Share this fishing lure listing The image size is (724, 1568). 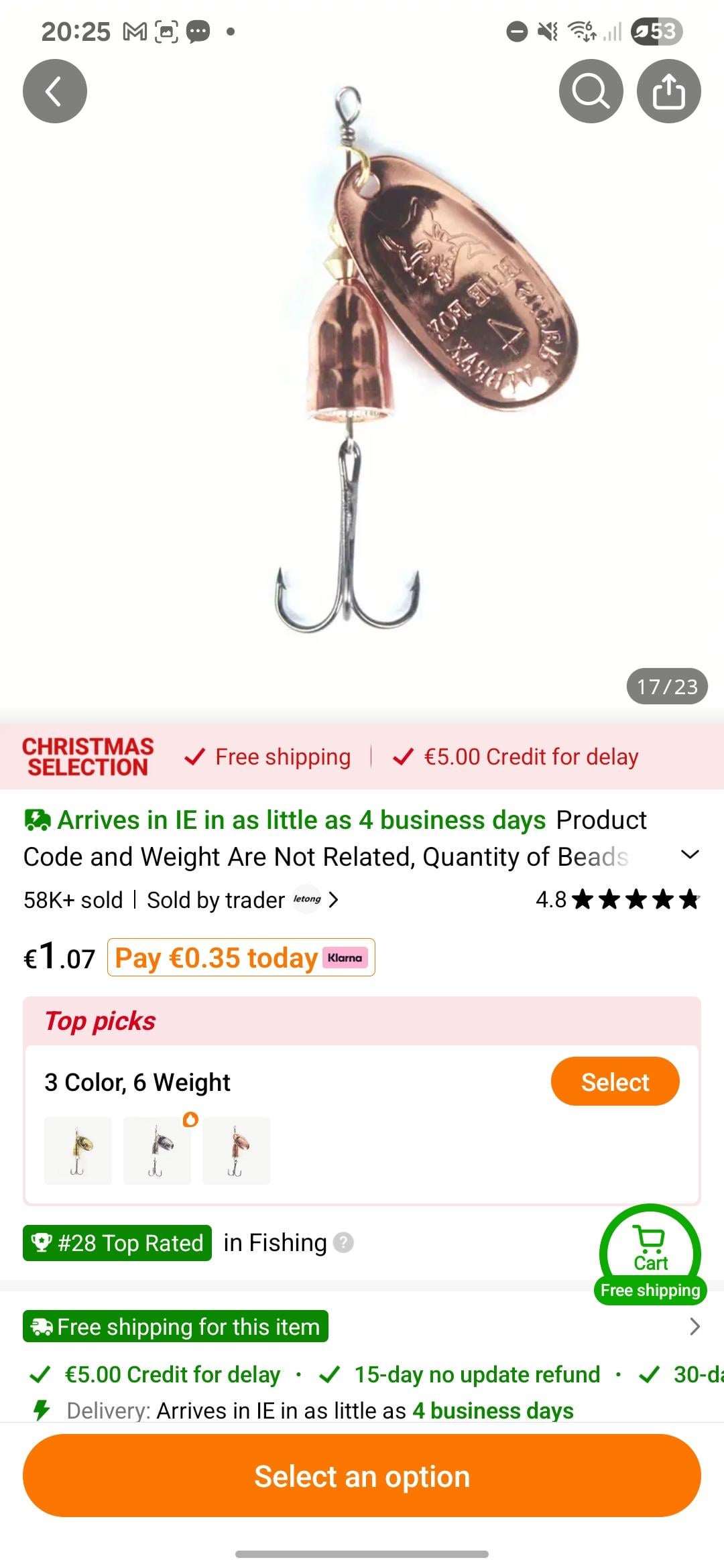point(668,91)
